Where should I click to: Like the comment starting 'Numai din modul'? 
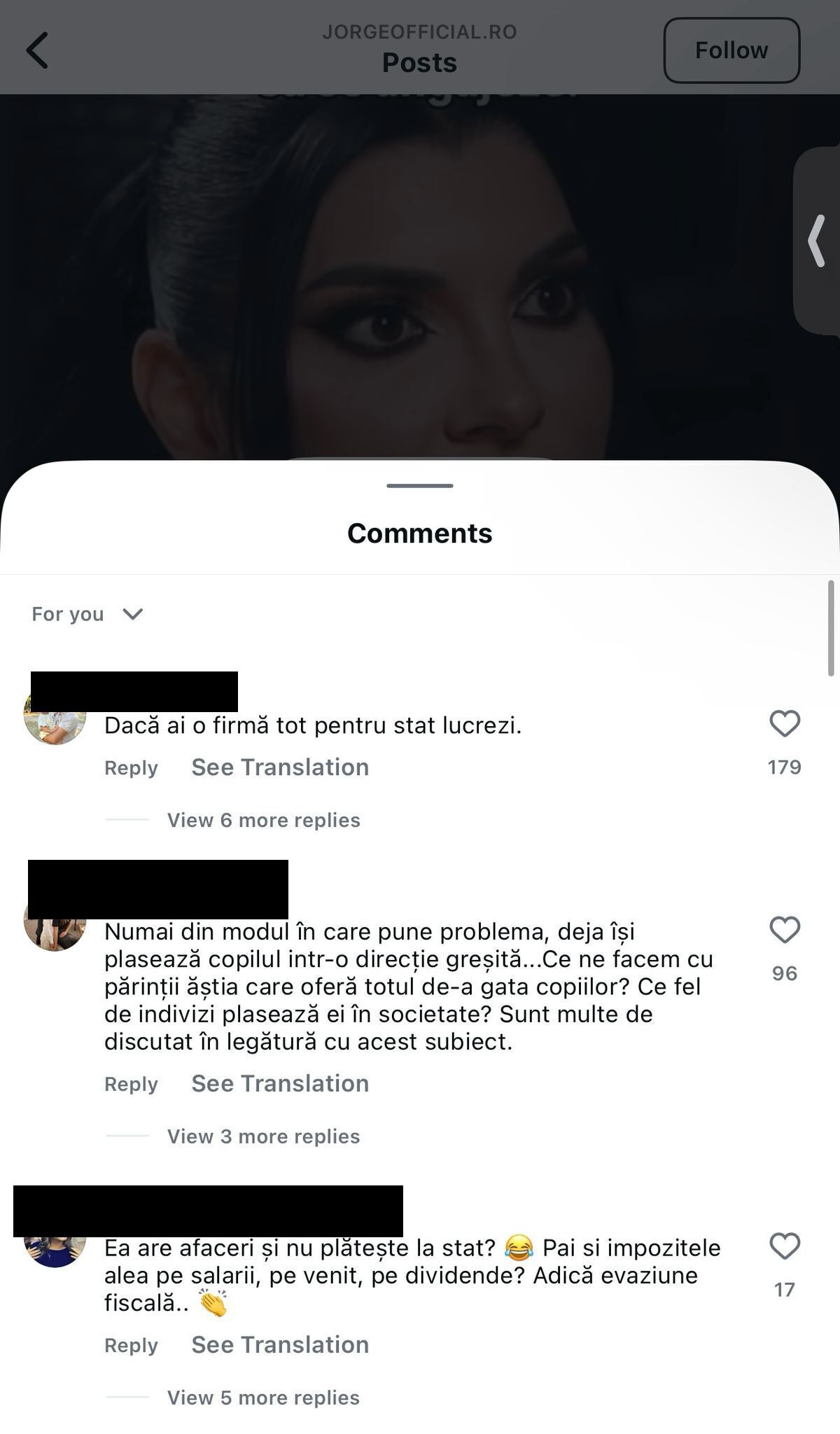tap(784, 930)
